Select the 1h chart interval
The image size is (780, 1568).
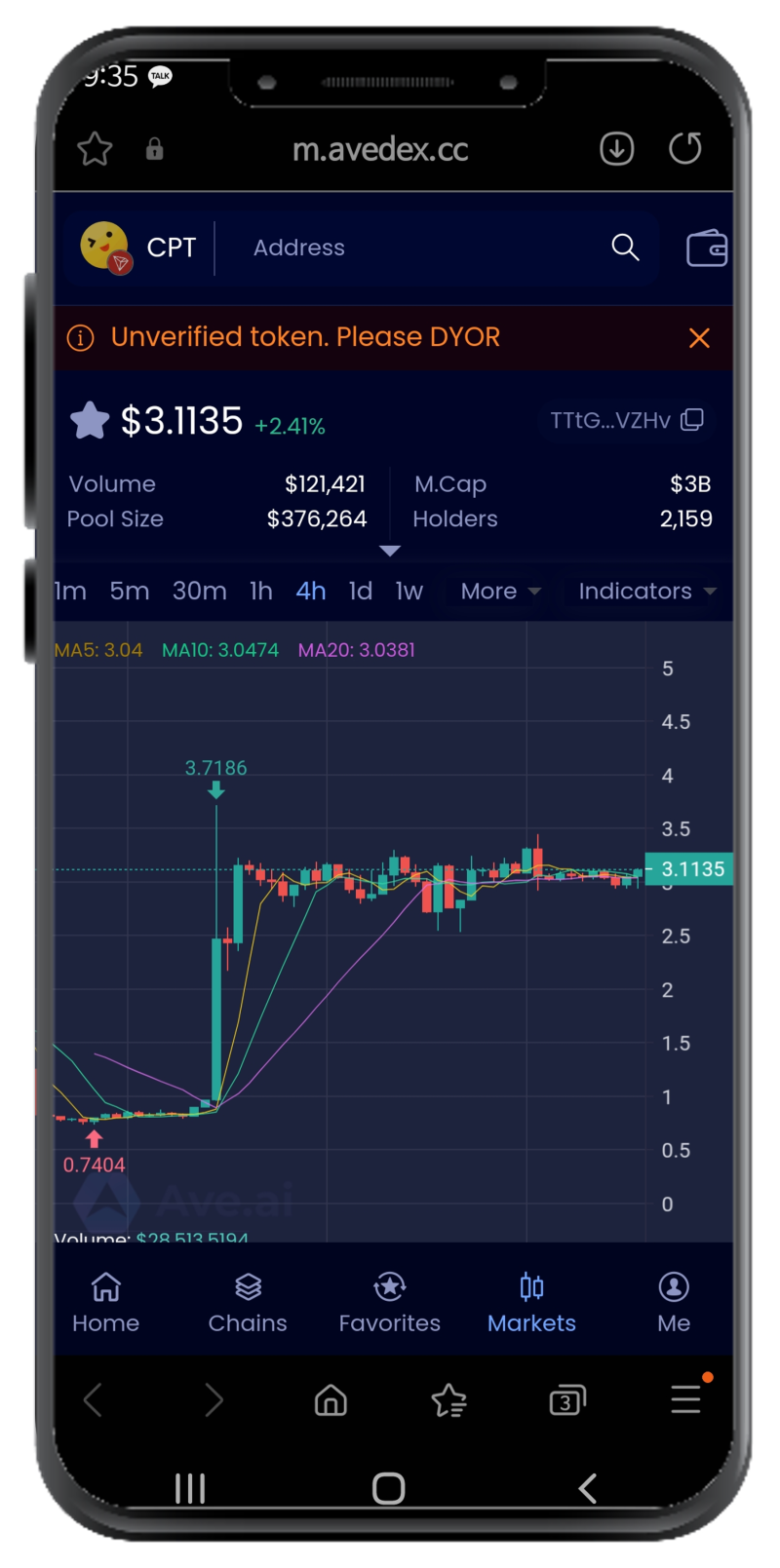pos(260,592)
